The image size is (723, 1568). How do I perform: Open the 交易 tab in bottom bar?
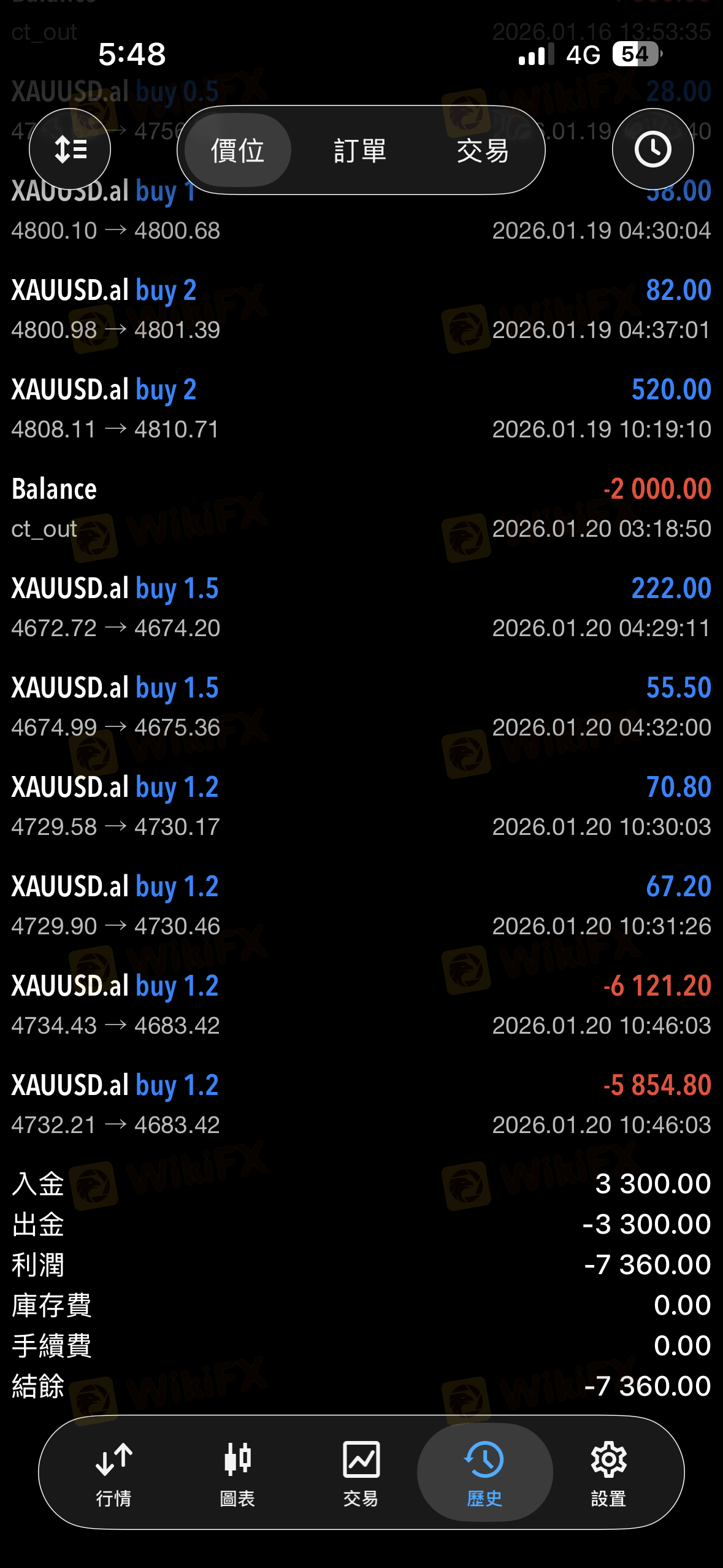361,1472
